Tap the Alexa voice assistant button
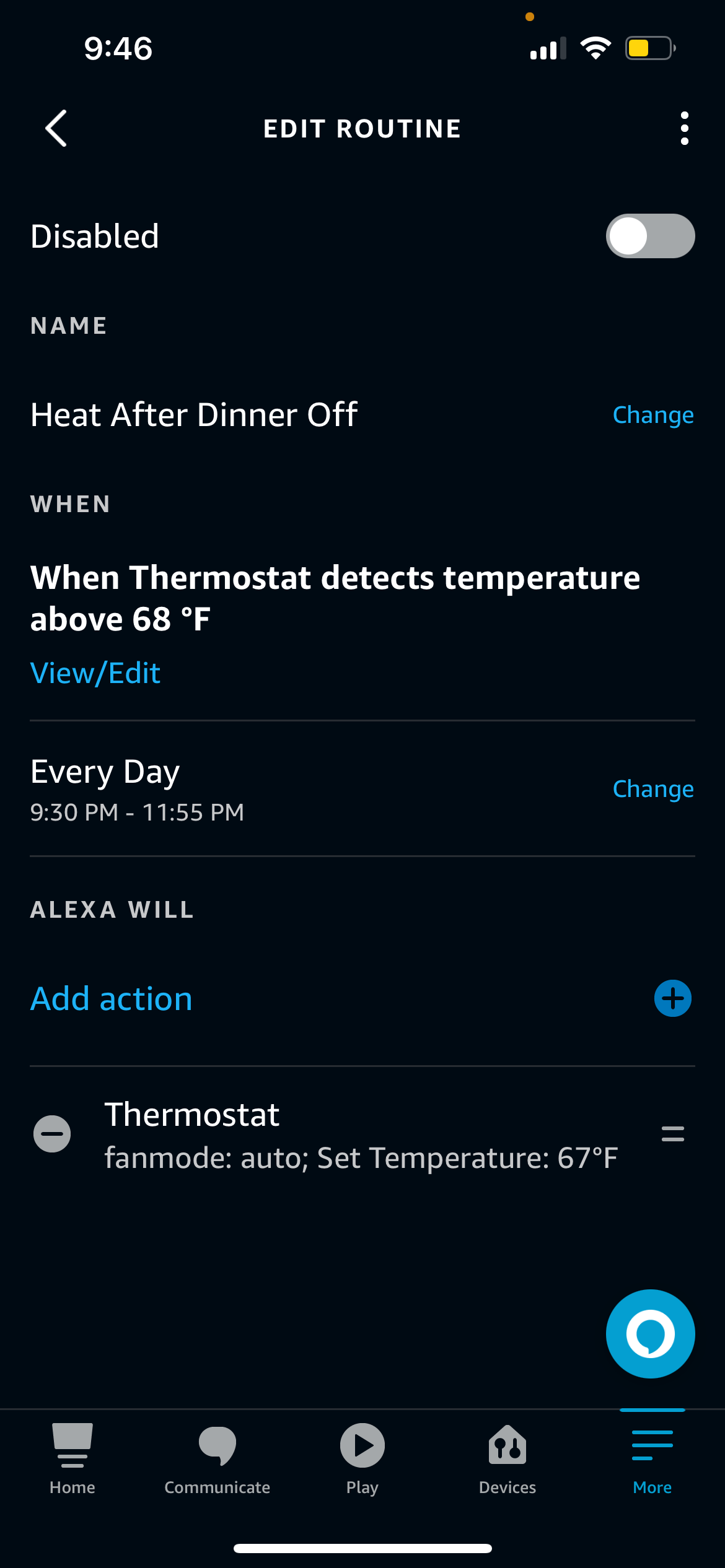The width and height of the screenshot is (725, 1568). click(x=650, y=1333)
